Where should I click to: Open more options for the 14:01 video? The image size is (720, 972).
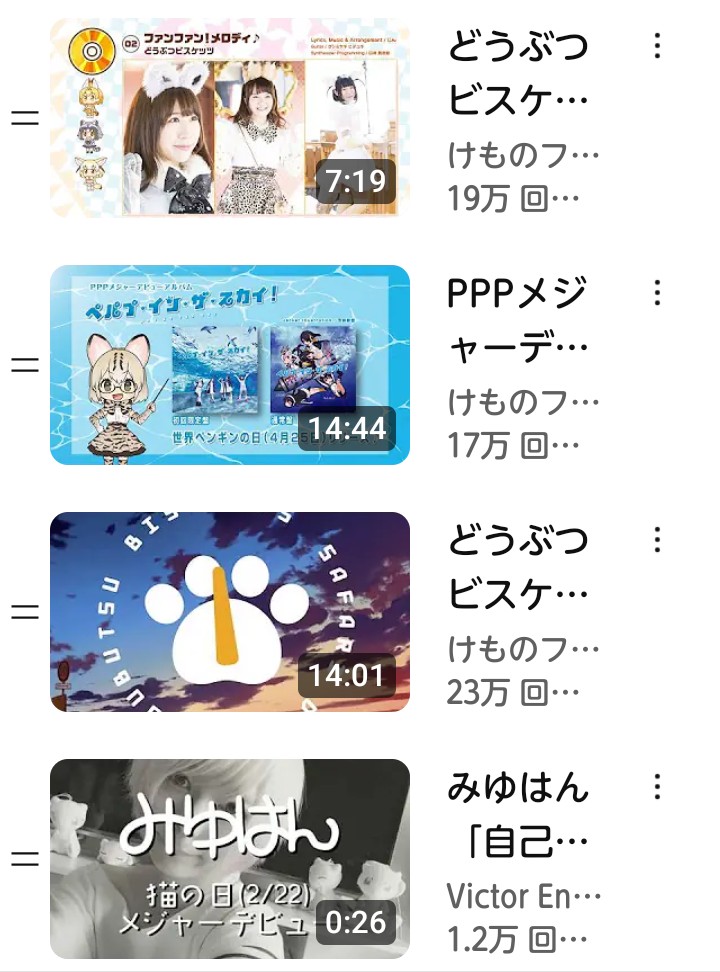[x=657, y=540]
